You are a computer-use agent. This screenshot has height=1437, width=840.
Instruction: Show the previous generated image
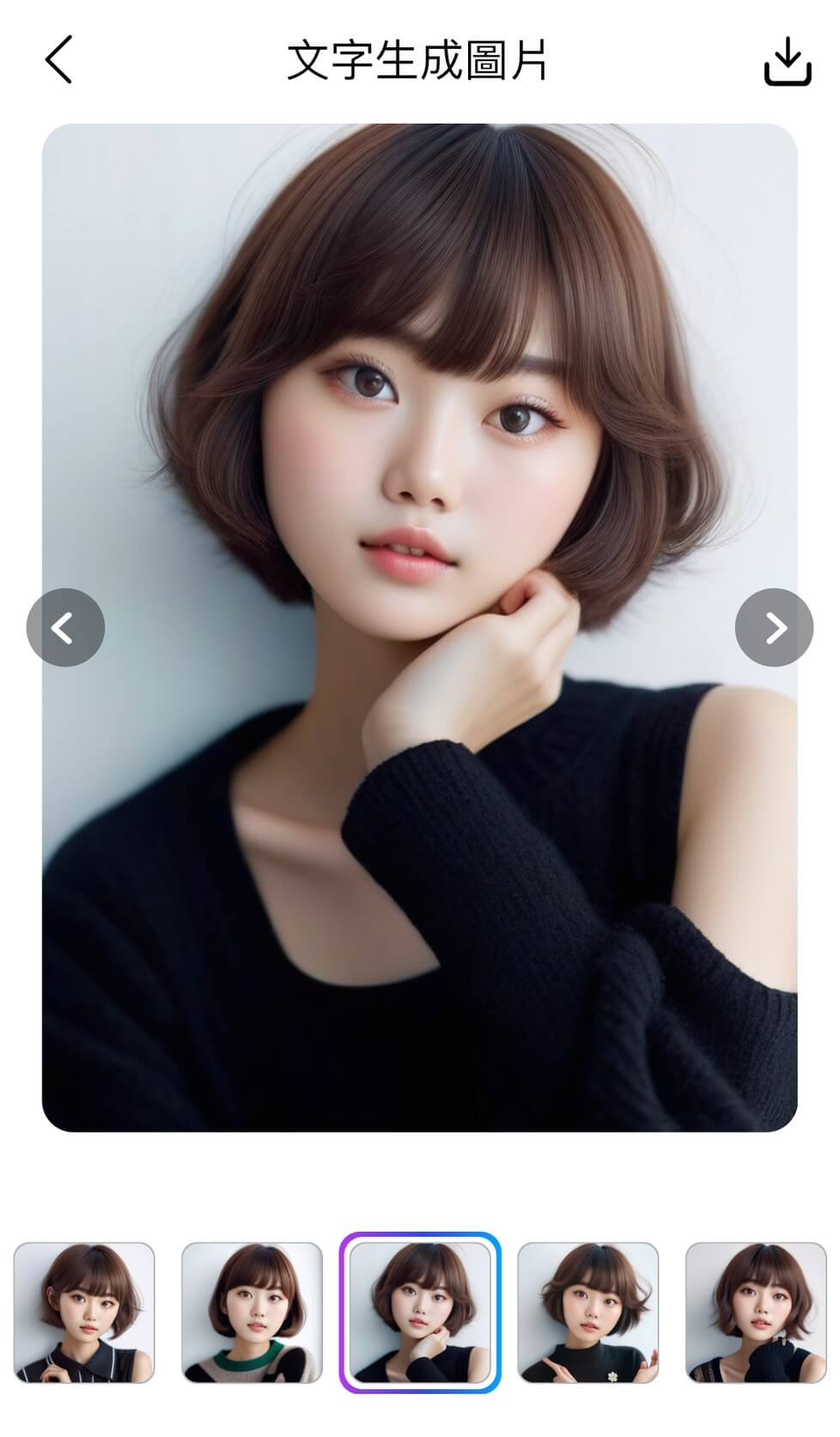click(65, 628)
